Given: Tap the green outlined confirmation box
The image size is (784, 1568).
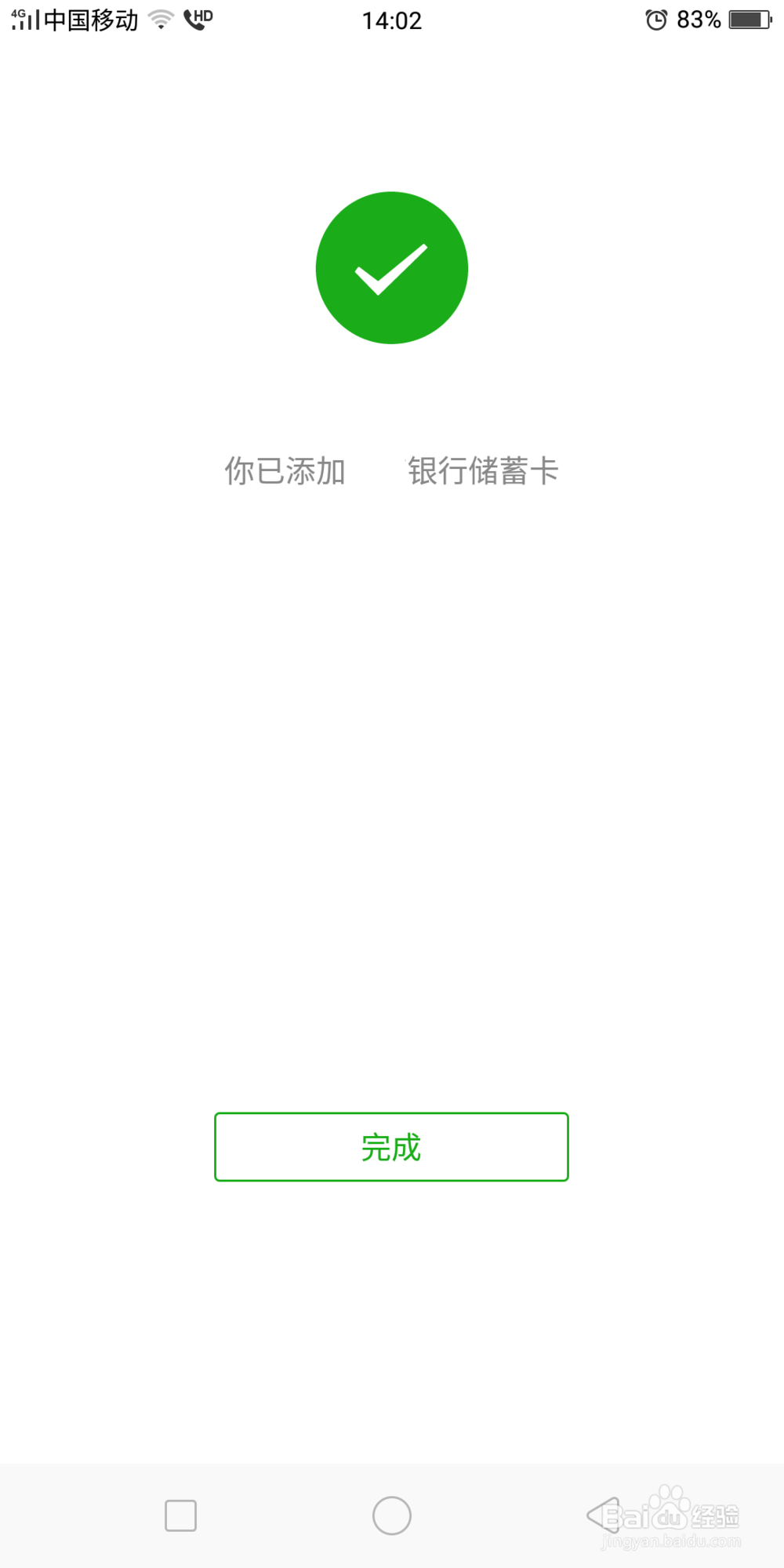Looking at the screenshot, I should click(x=390, y=1147).
